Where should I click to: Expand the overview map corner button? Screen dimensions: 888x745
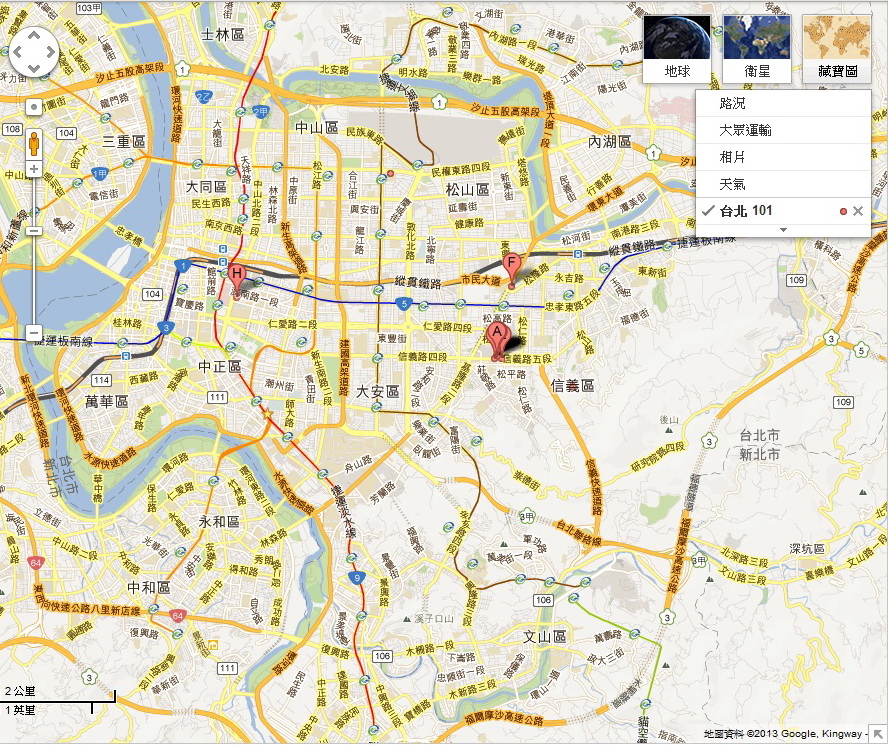pyautogui.click(x=877, y=734)
